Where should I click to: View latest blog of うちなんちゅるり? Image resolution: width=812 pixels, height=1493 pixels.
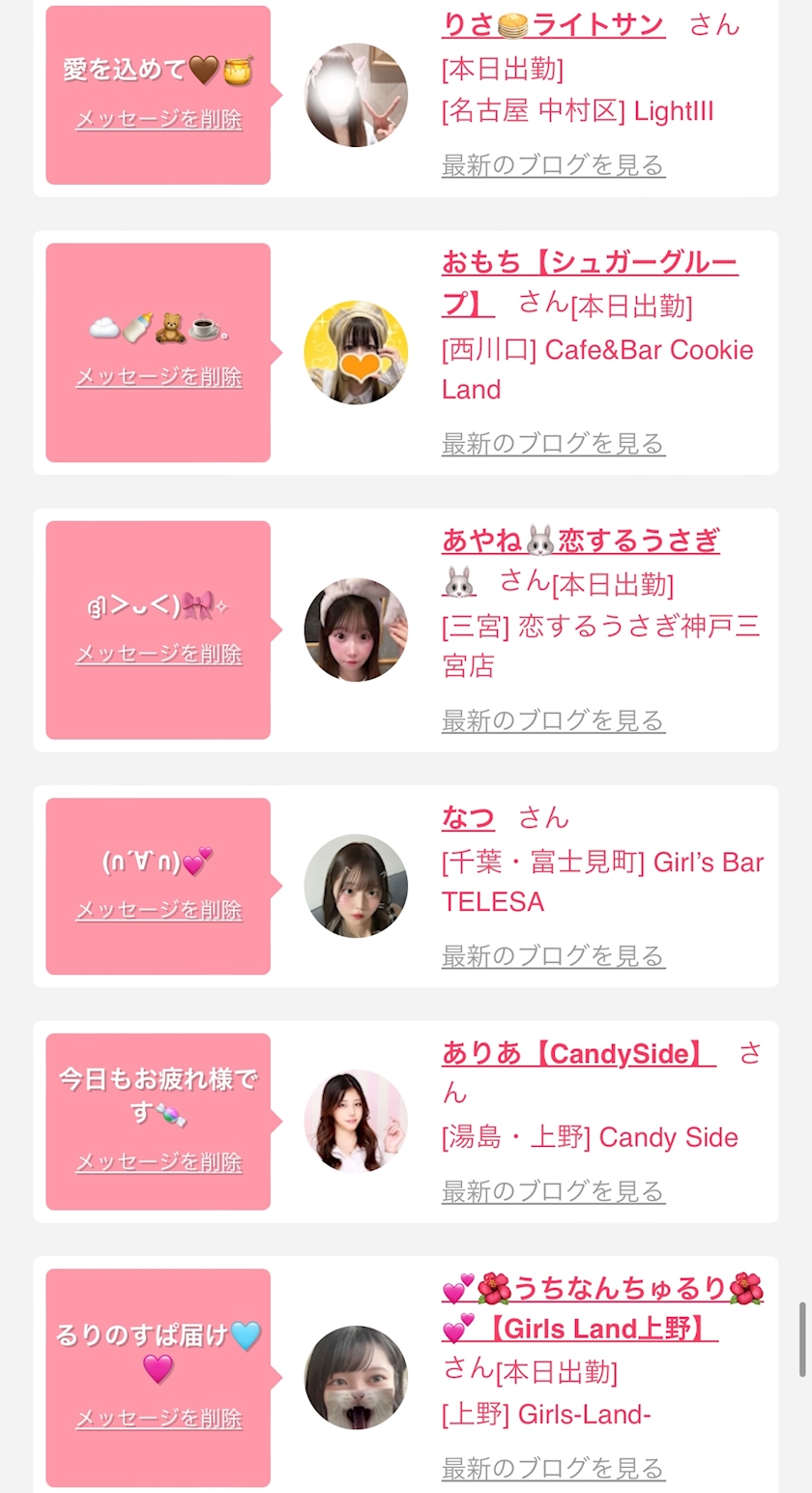[553, 1469]
